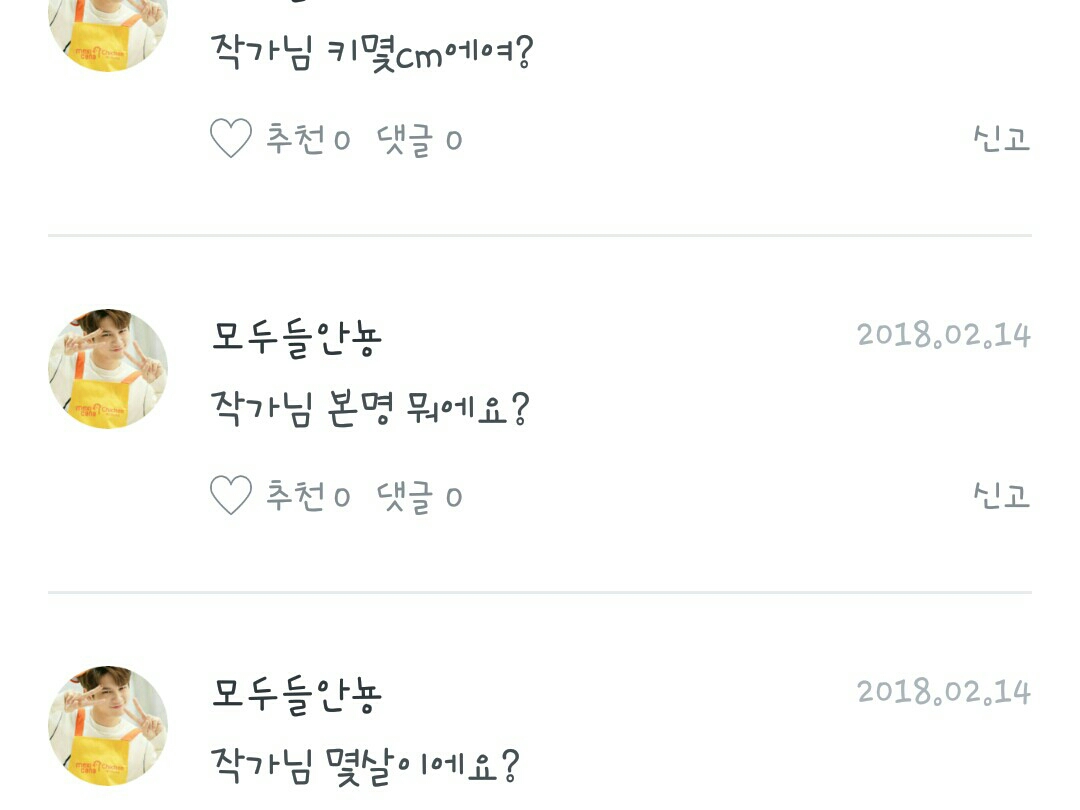Open profile picture beside the 몇살이에요 comment
This screenshot has width=1080, height=810.
pyautogui.click(x=108, y=726)
